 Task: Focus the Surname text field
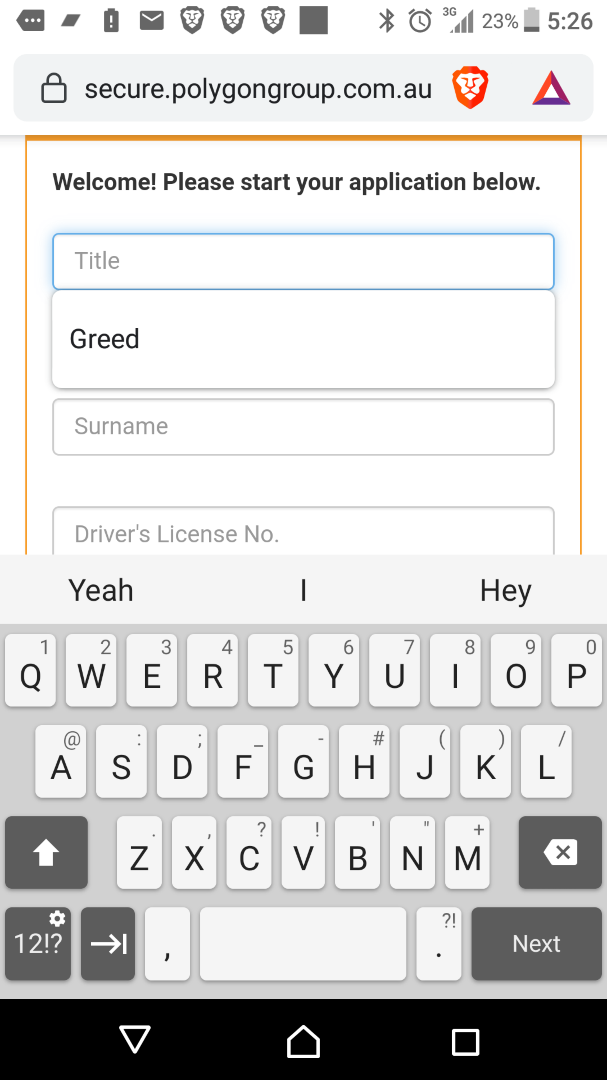click(303, 427)
